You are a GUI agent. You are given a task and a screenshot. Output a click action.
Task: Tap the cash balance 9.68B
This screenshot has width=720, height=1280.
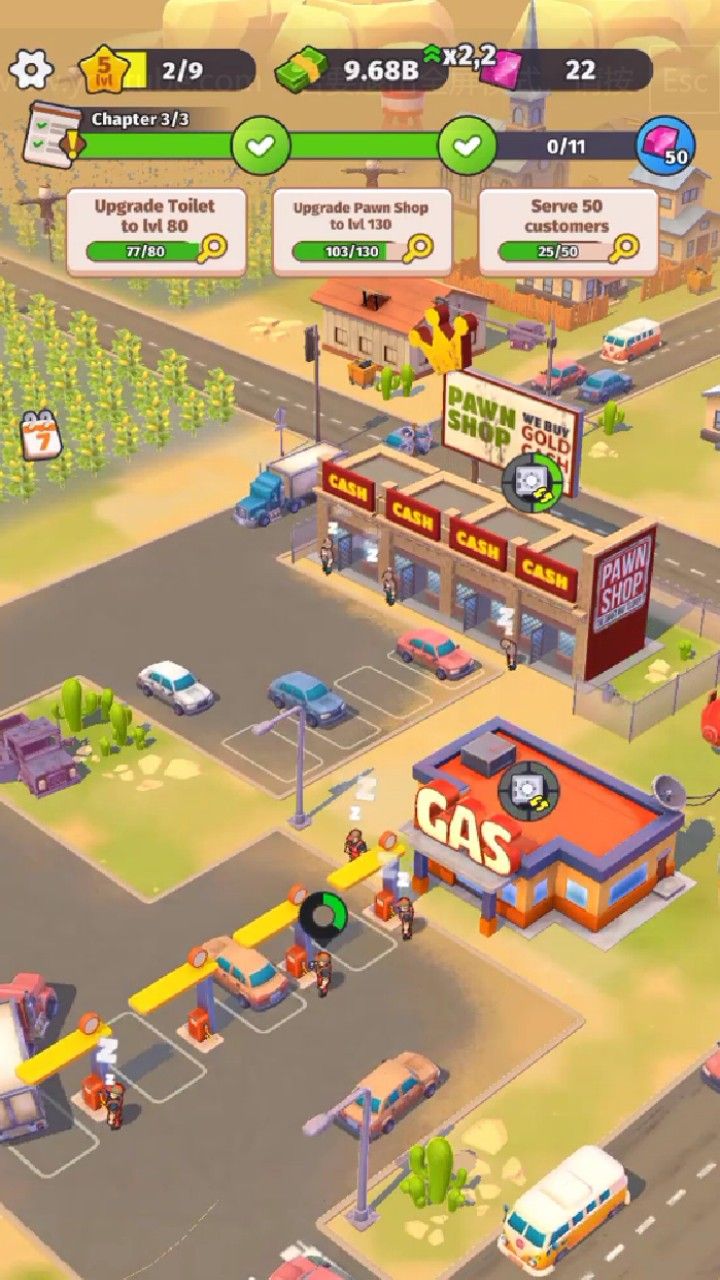point(367,70)
